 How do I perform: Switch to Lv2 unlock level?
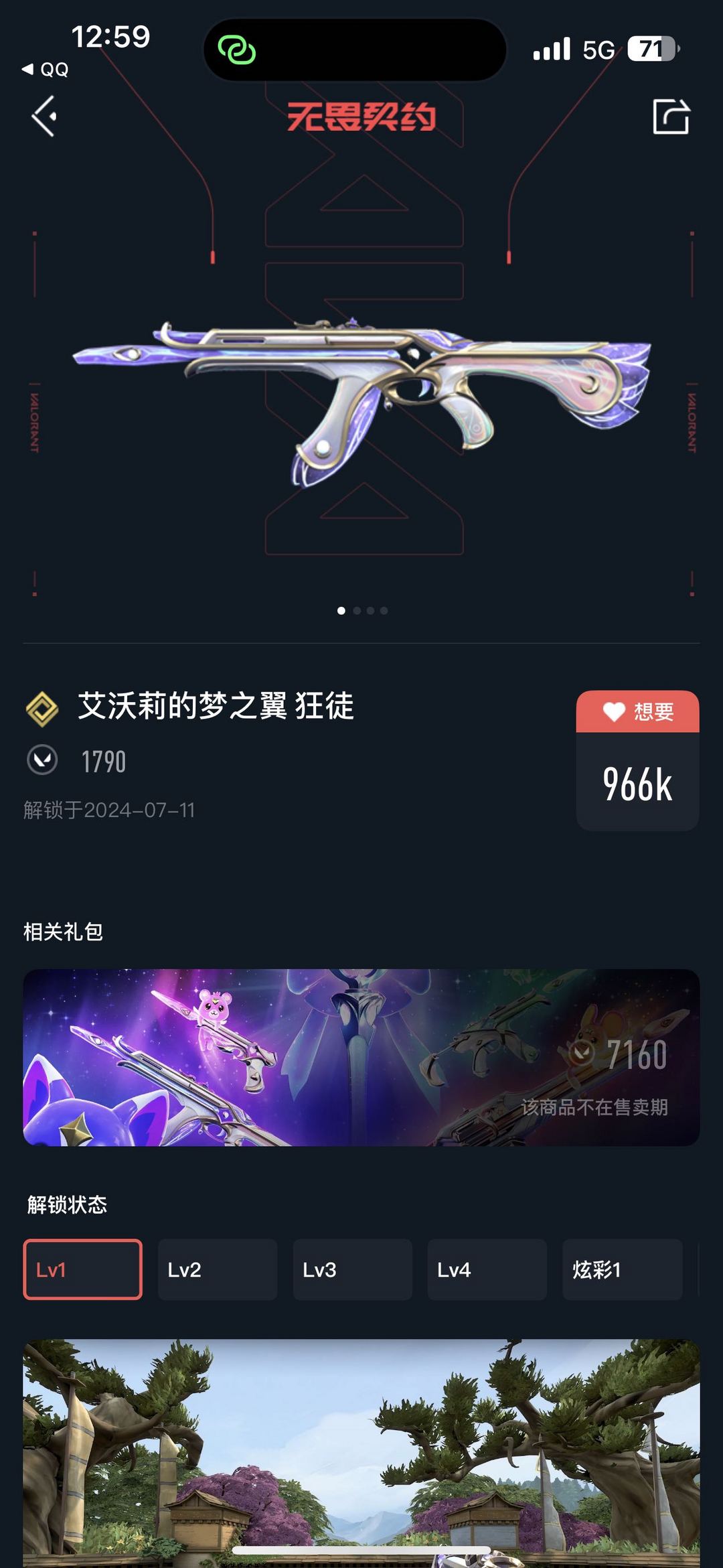tap(218, 1269)
